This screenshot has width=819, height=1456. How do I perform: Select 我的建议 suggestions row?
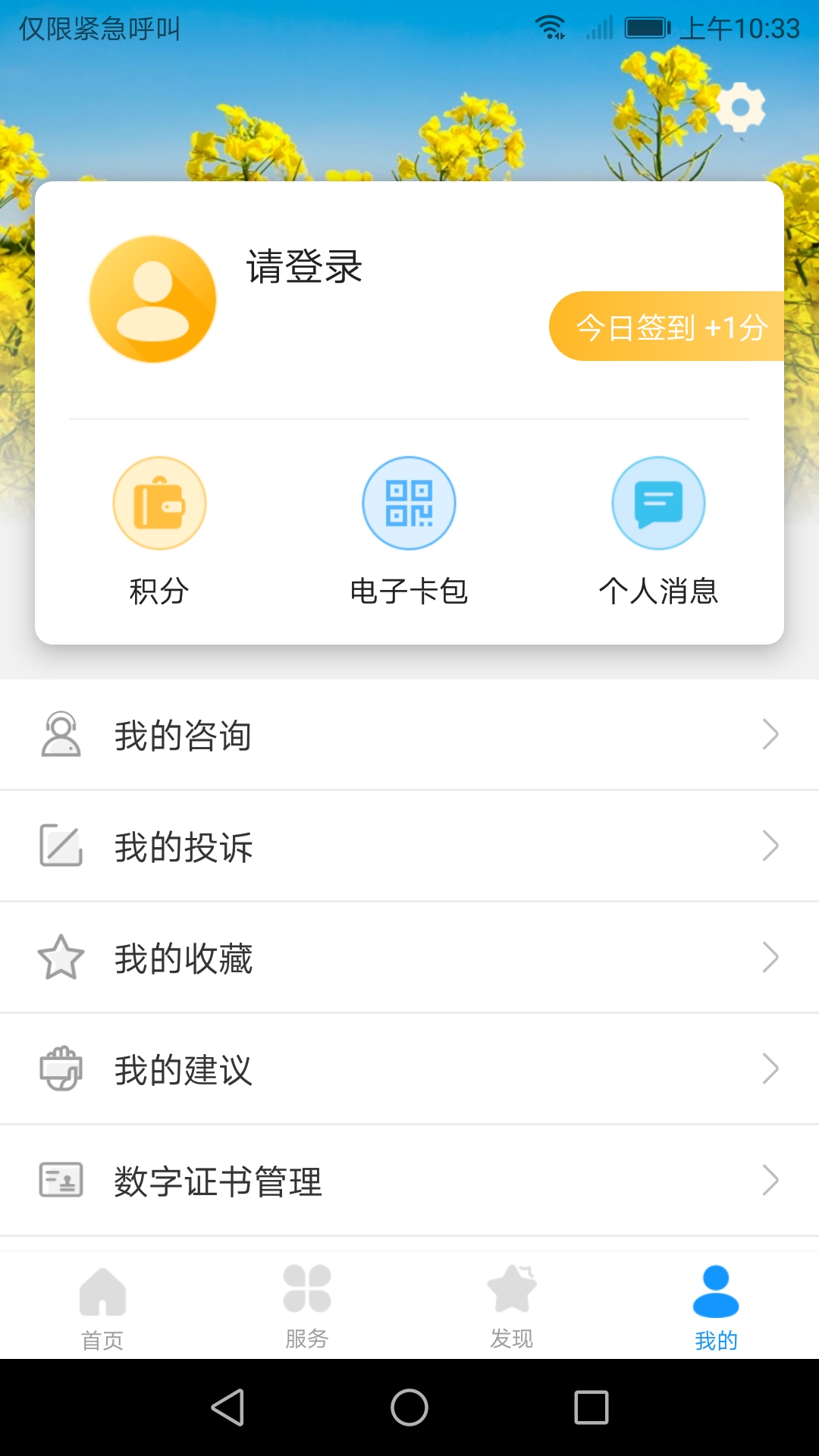409,1069
